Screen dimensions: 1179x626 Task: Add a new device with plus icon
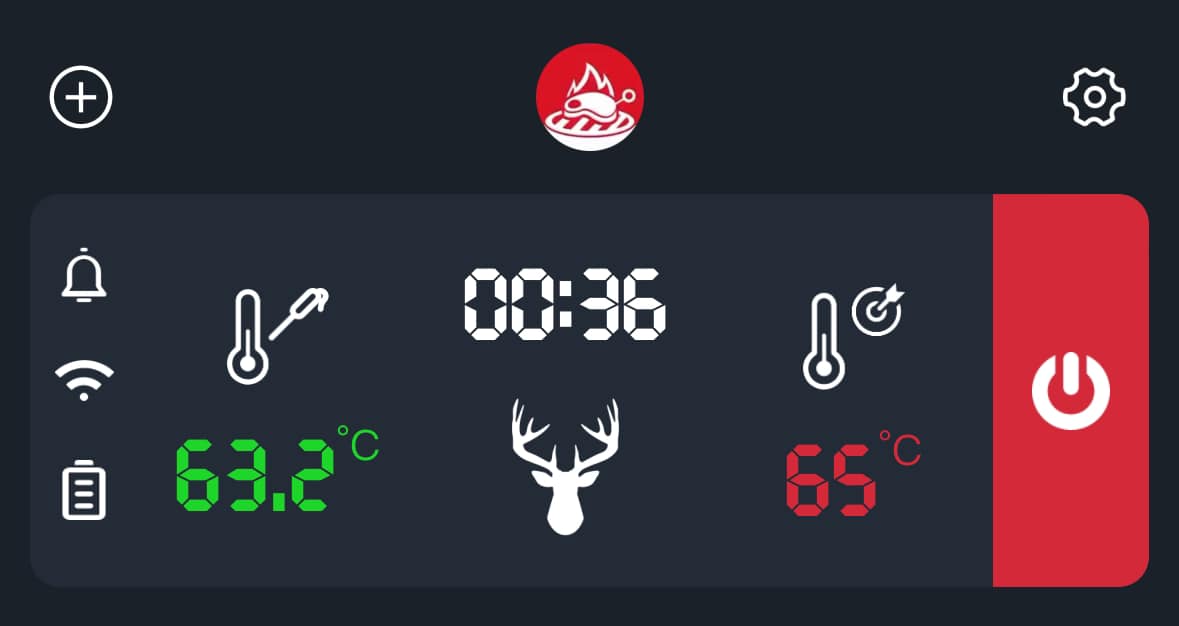click(81, 97)
